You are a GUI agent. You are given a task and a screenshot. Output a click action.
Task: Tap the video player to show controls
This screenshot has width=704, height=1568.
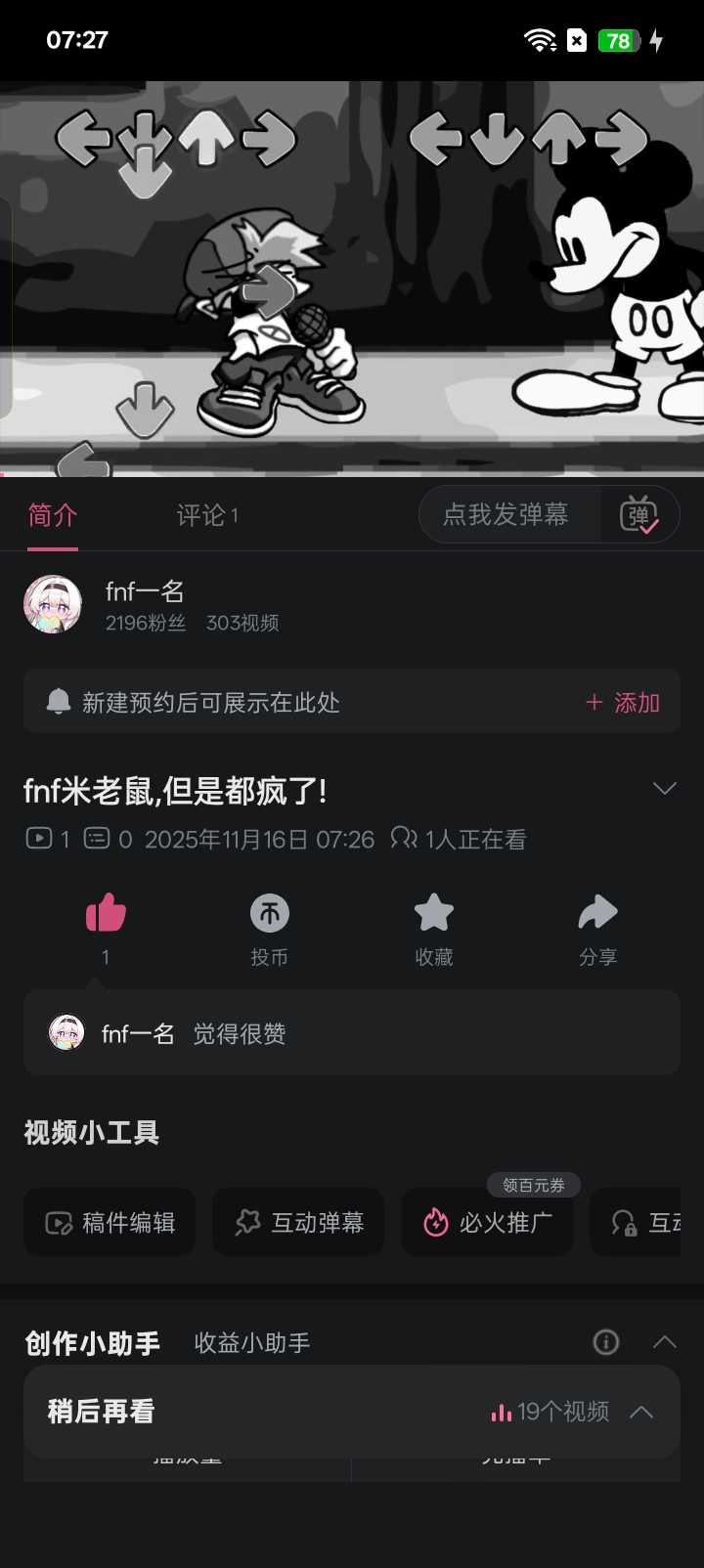point(352,279)
